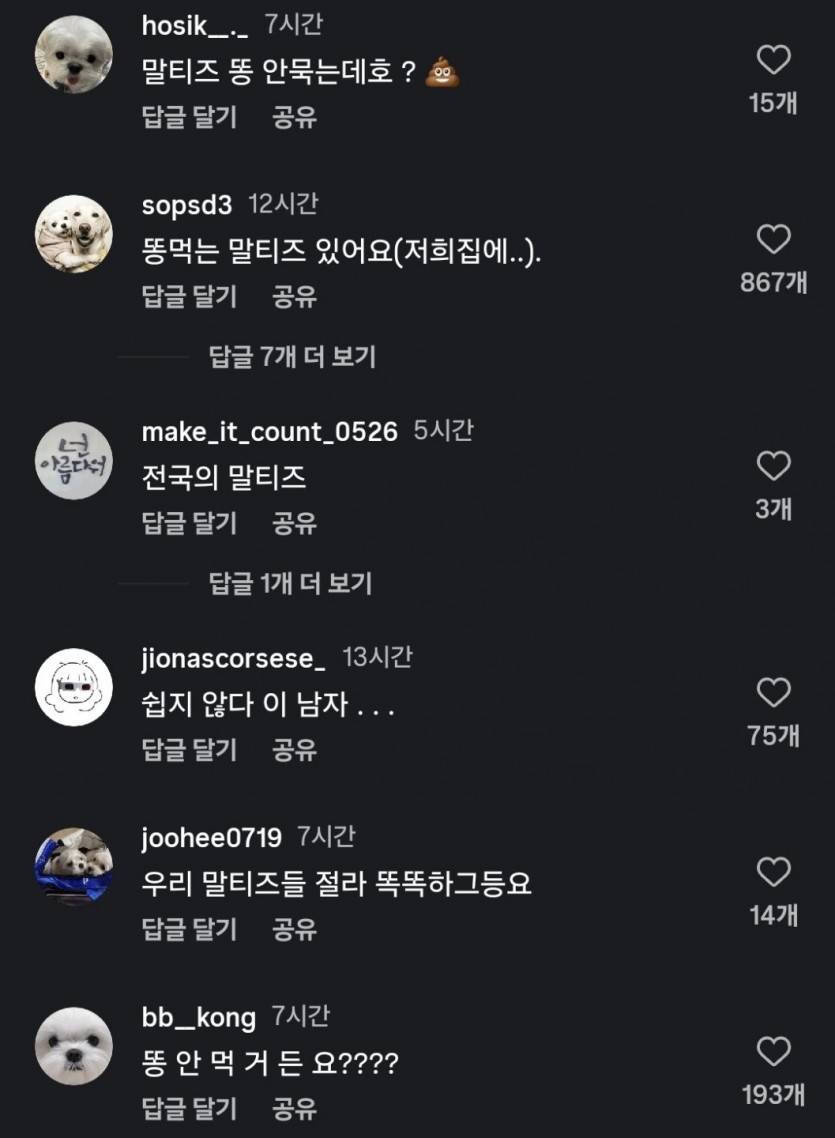Share jionascorsese_'s comment
This screenshot has width=835, height=1138.
(294, 749)
